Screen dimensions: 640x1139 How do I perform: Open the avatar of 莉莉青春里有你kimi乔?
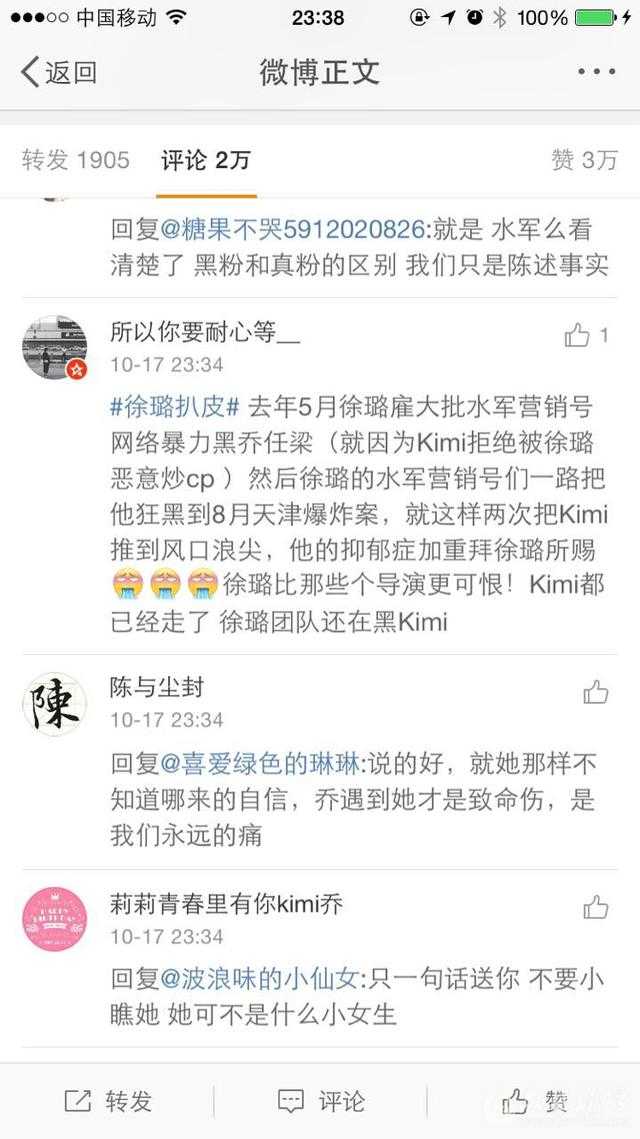coord(54,919)
